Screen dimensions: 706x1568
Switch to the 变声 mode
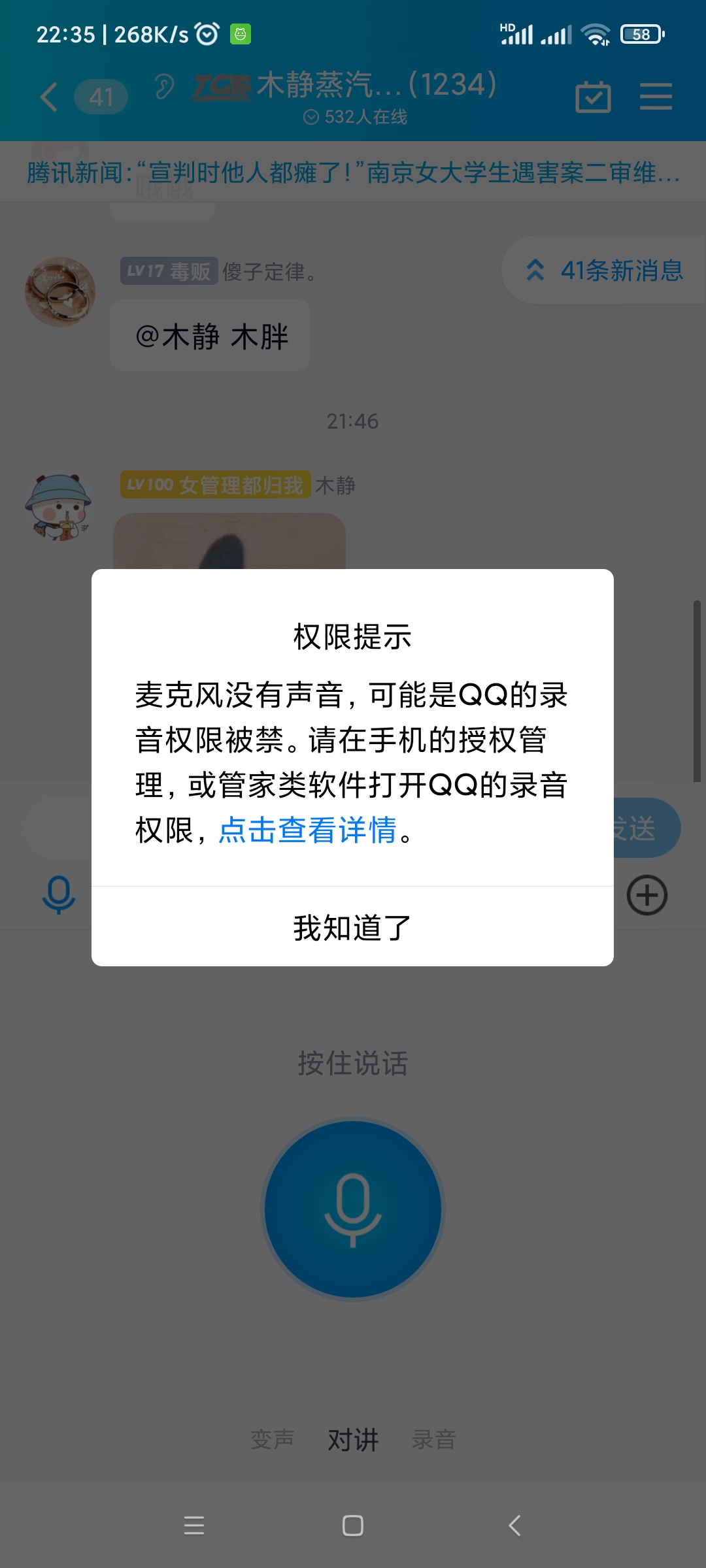(272, 1439)
